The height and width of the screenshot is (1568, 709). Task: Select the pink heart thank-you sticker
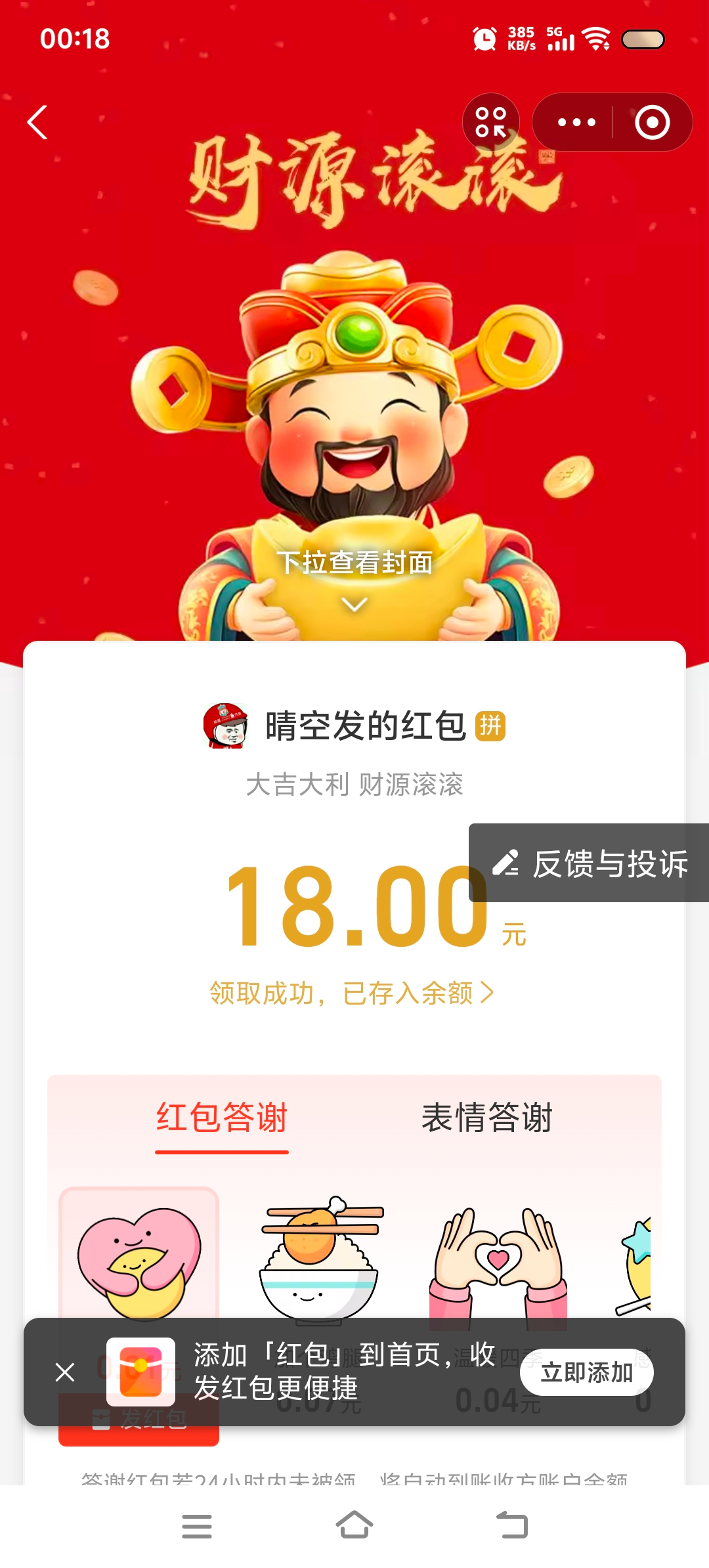(x=139, y=1261)
